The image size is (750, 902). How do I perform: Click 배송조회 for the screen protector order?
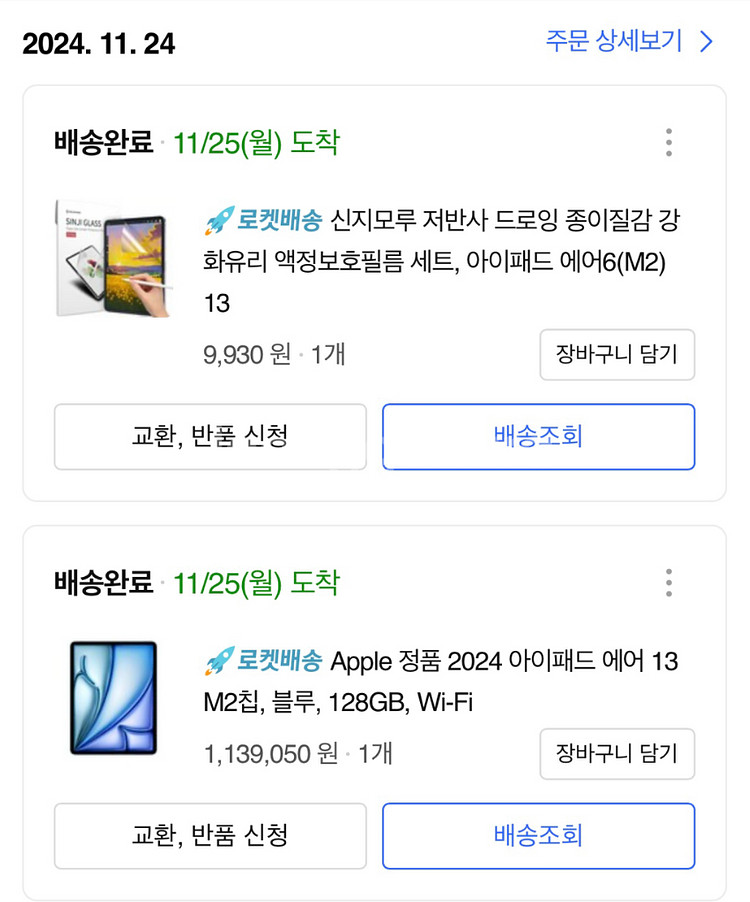click(537, 437)
